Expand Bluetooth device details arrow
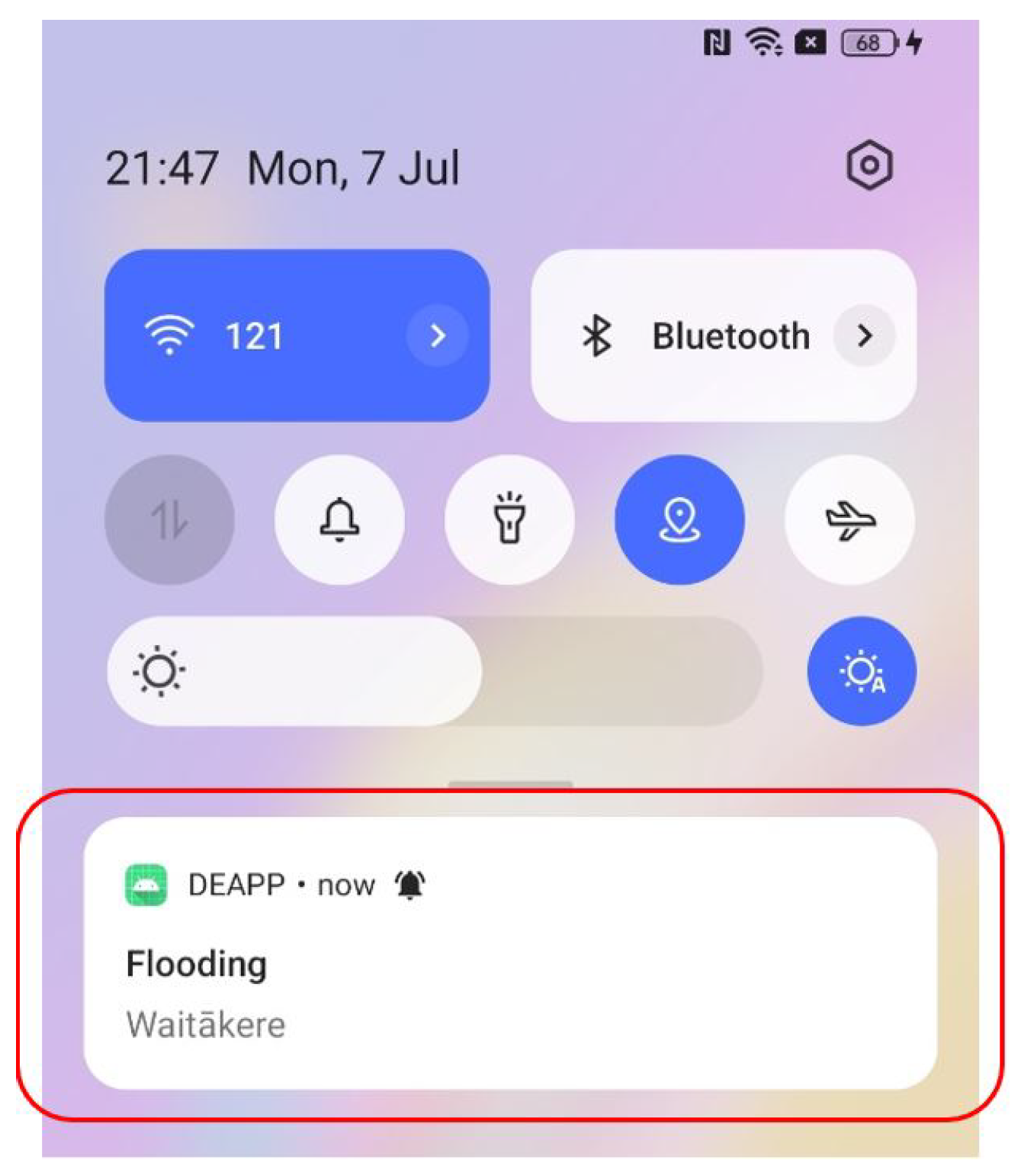 [864, 336]
